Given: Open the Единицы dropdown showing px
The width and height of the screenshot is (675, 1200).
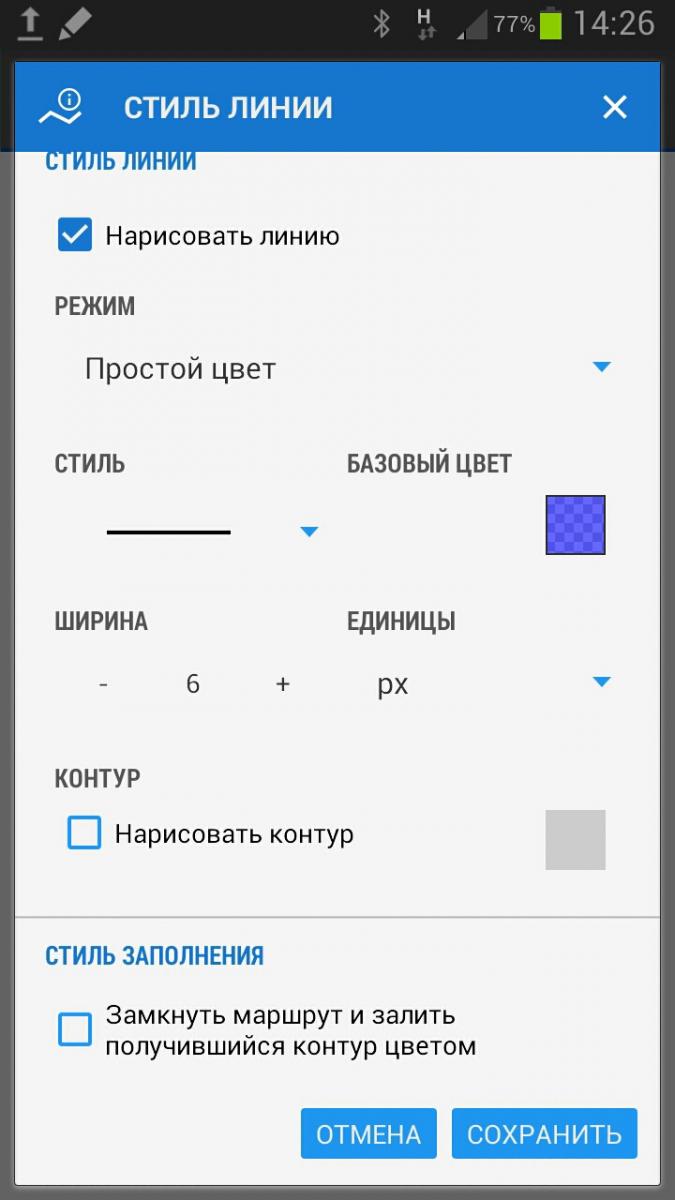Looking at the screenshot, I should tap(490, 685).
